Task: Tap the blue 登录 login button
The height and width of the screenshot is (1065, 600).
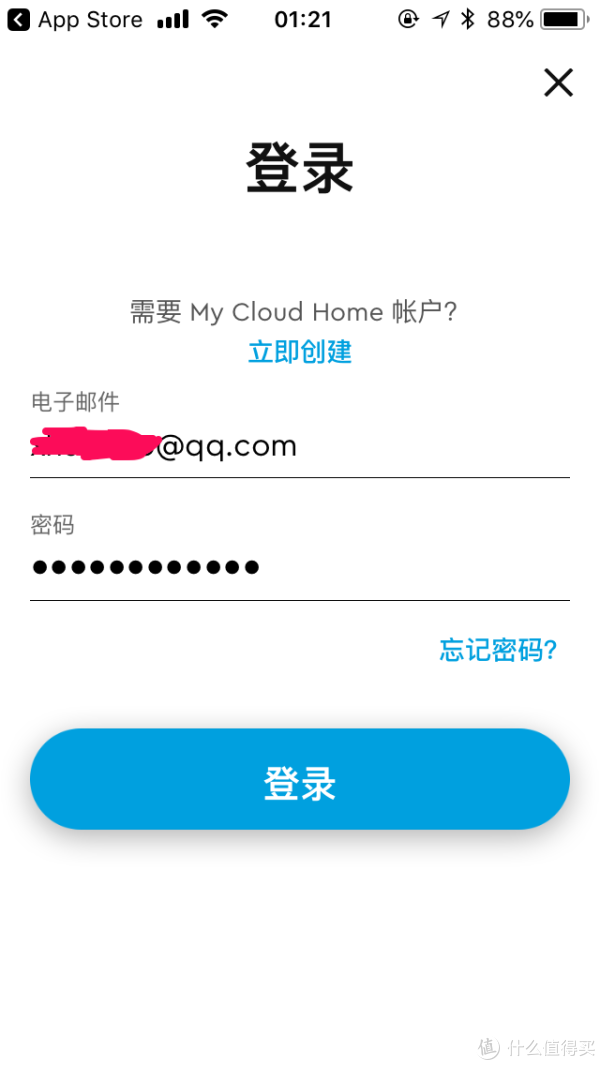Action: click(300, 779)
